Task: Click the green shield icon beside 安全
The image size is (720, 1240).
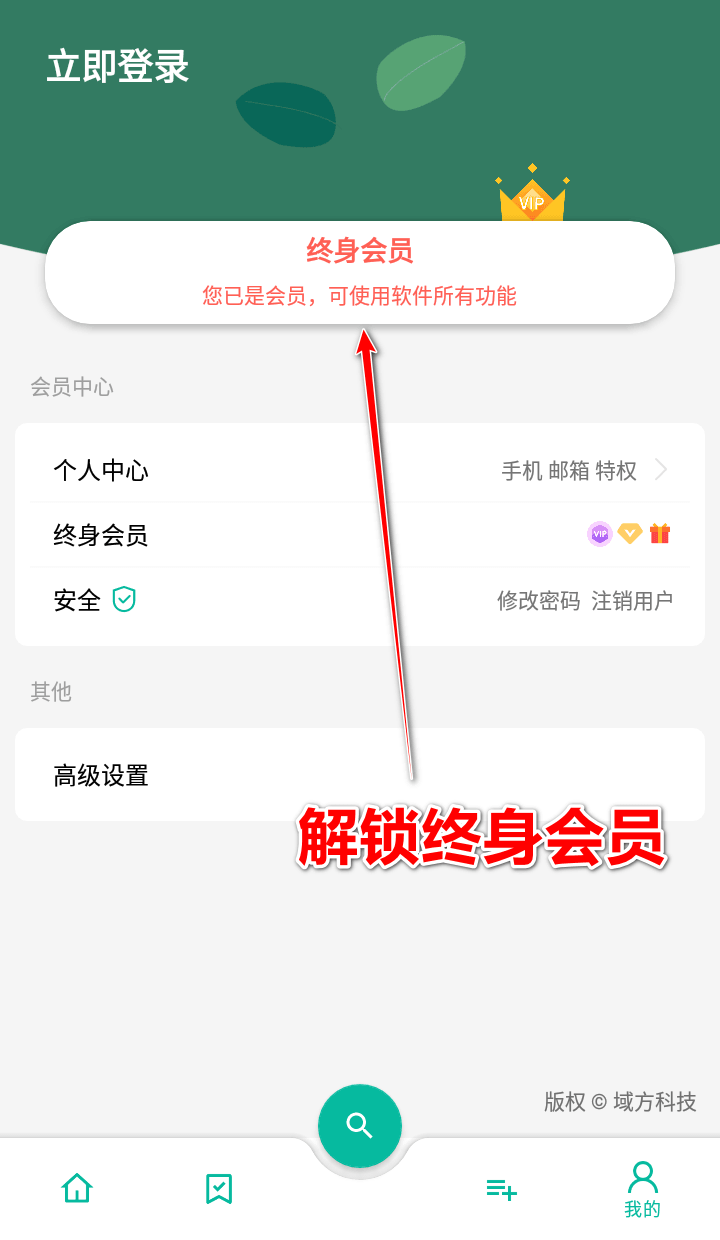Action: pos(122,599)
